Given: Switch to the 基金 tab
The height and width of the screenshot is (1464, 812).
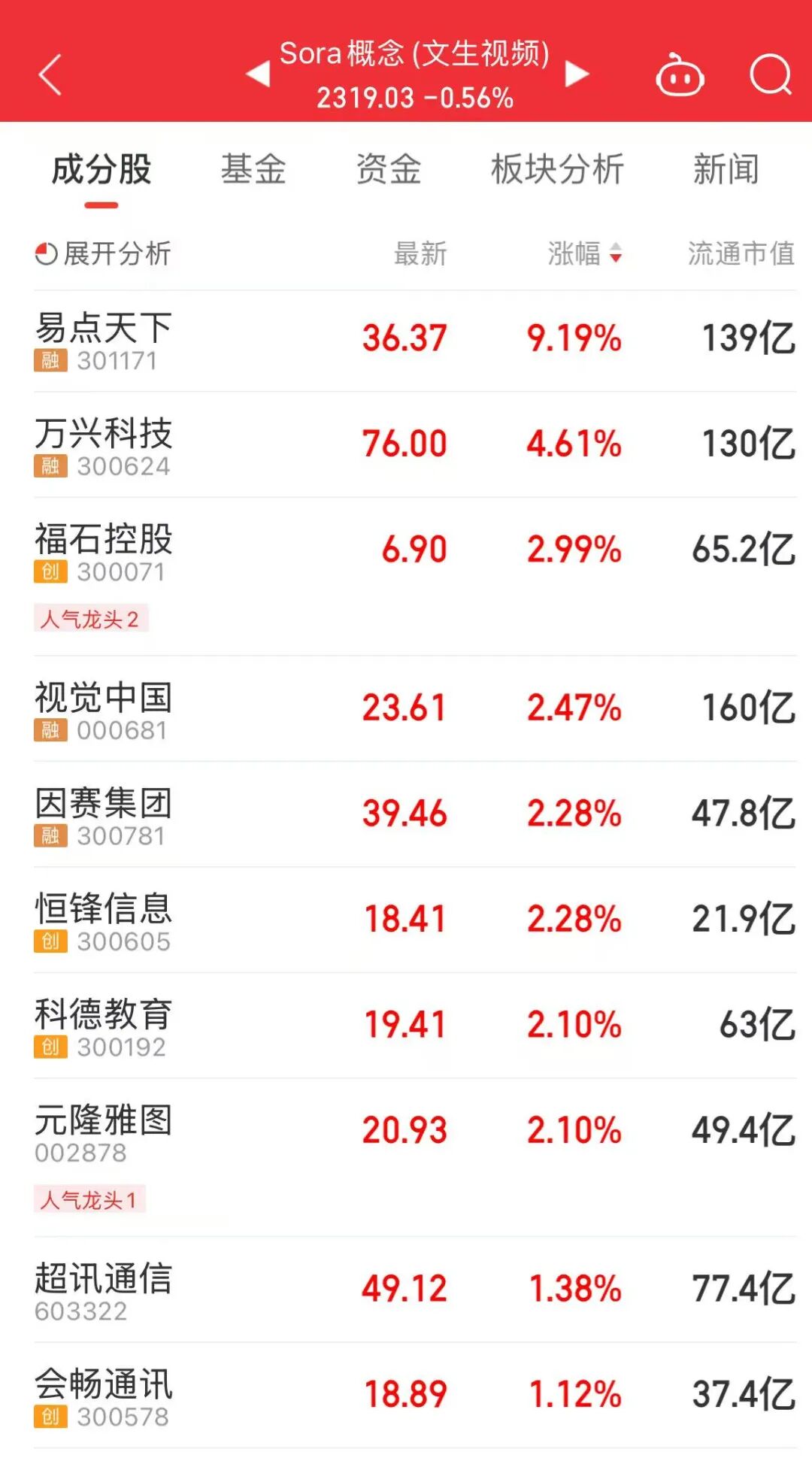Looking at the screenshot, I should point(253,170).
